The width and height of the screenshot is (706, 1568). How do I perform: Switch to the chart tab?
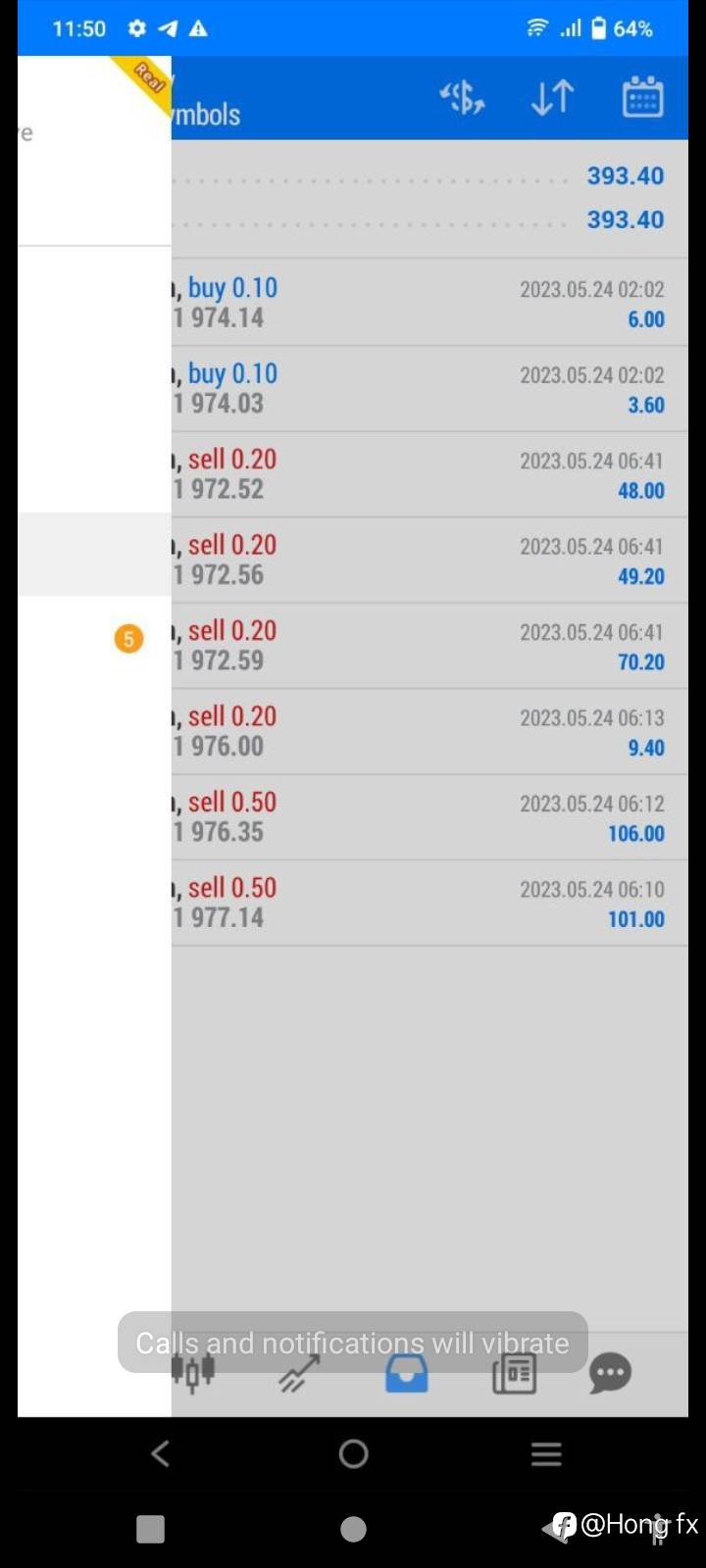(299, 1373)
